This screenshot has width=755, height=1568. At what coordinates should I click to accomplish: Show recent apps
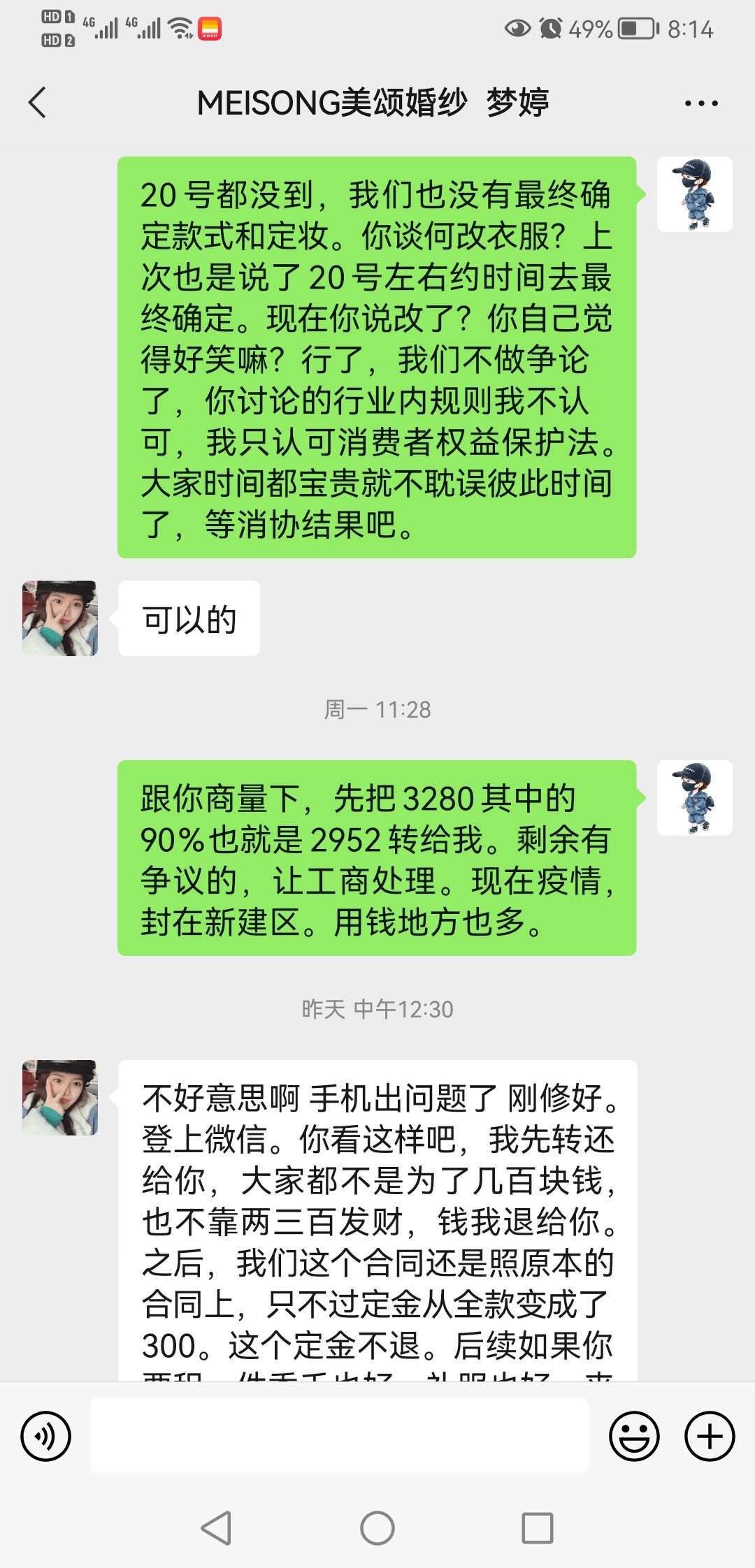538,1528
